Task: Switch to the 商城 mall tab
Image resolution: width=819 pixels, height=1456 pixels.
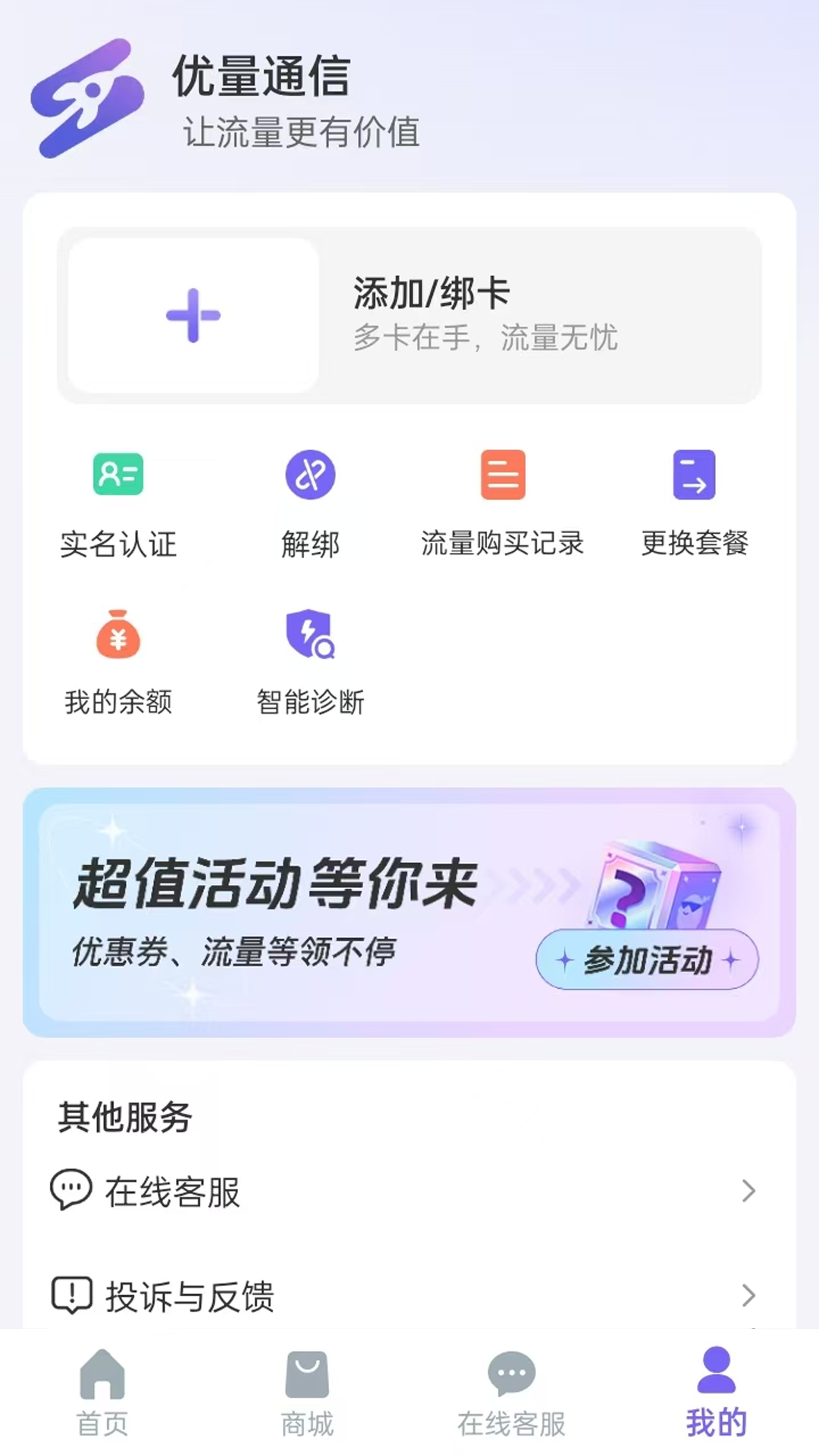Action: click(307, 1392)
